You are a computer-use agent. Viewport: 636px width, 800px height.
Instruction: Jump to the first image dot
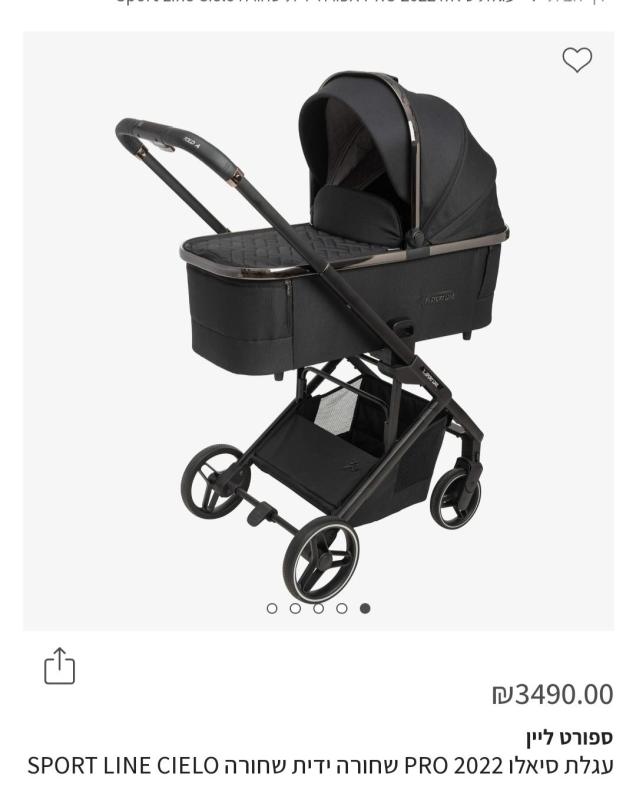pos(272,608)
